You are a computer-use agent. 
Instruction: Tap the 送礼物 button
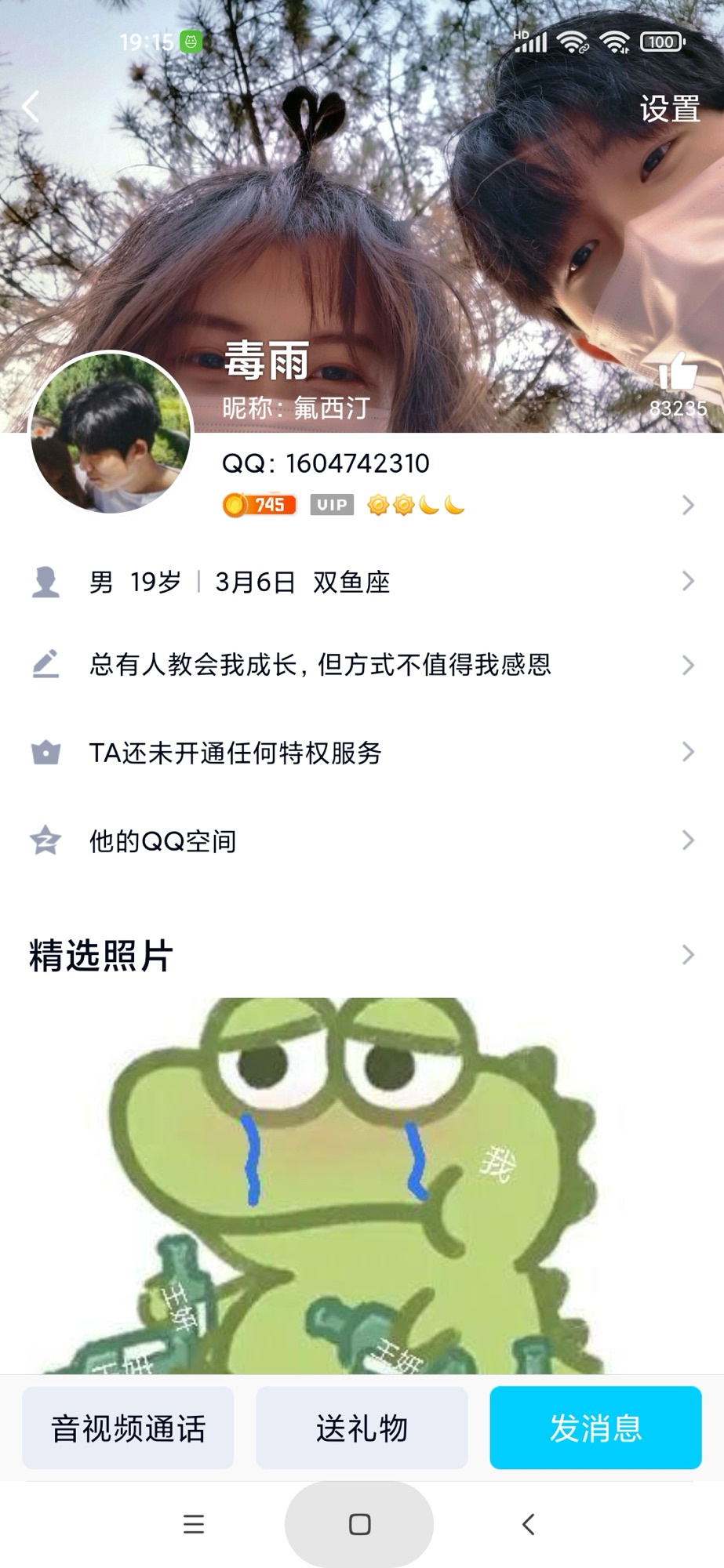362,1428
